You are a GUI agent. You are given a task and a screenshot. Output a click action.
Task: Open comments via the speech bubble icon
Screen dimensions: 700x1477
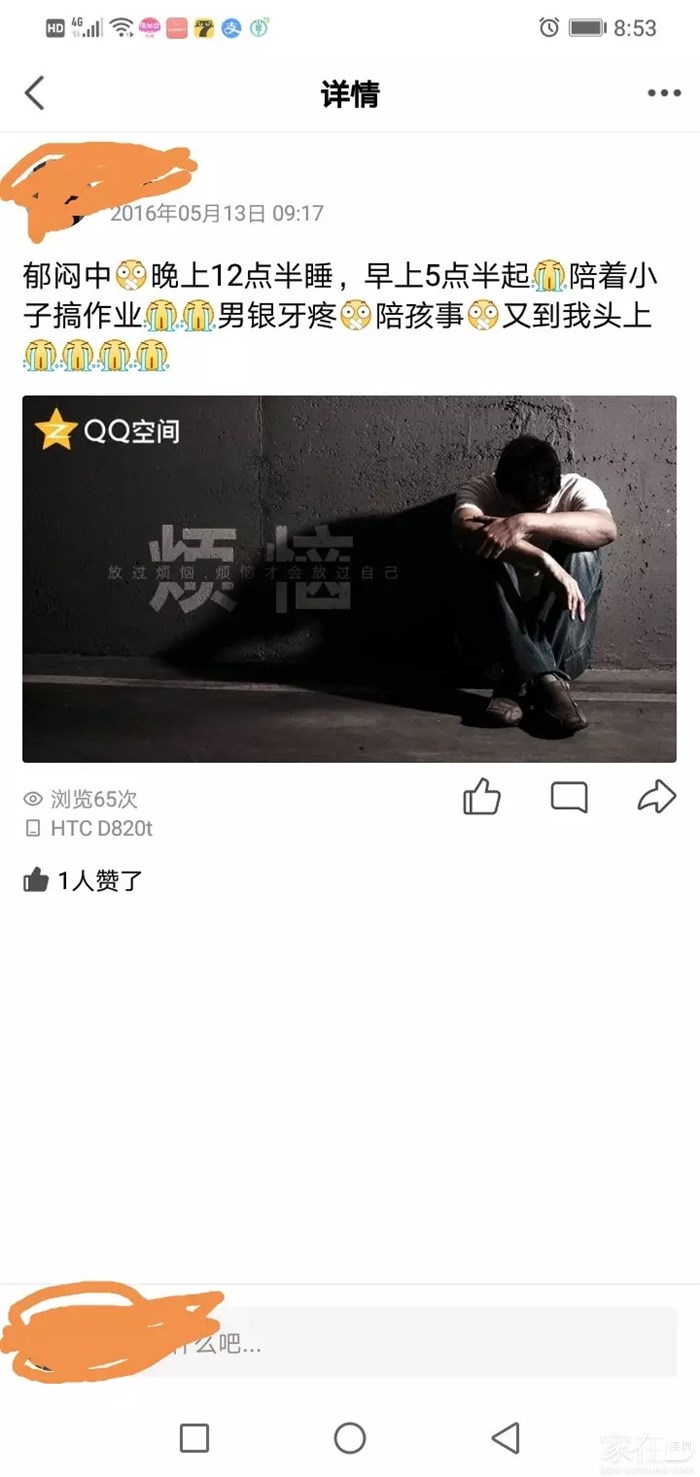point(569,797)
